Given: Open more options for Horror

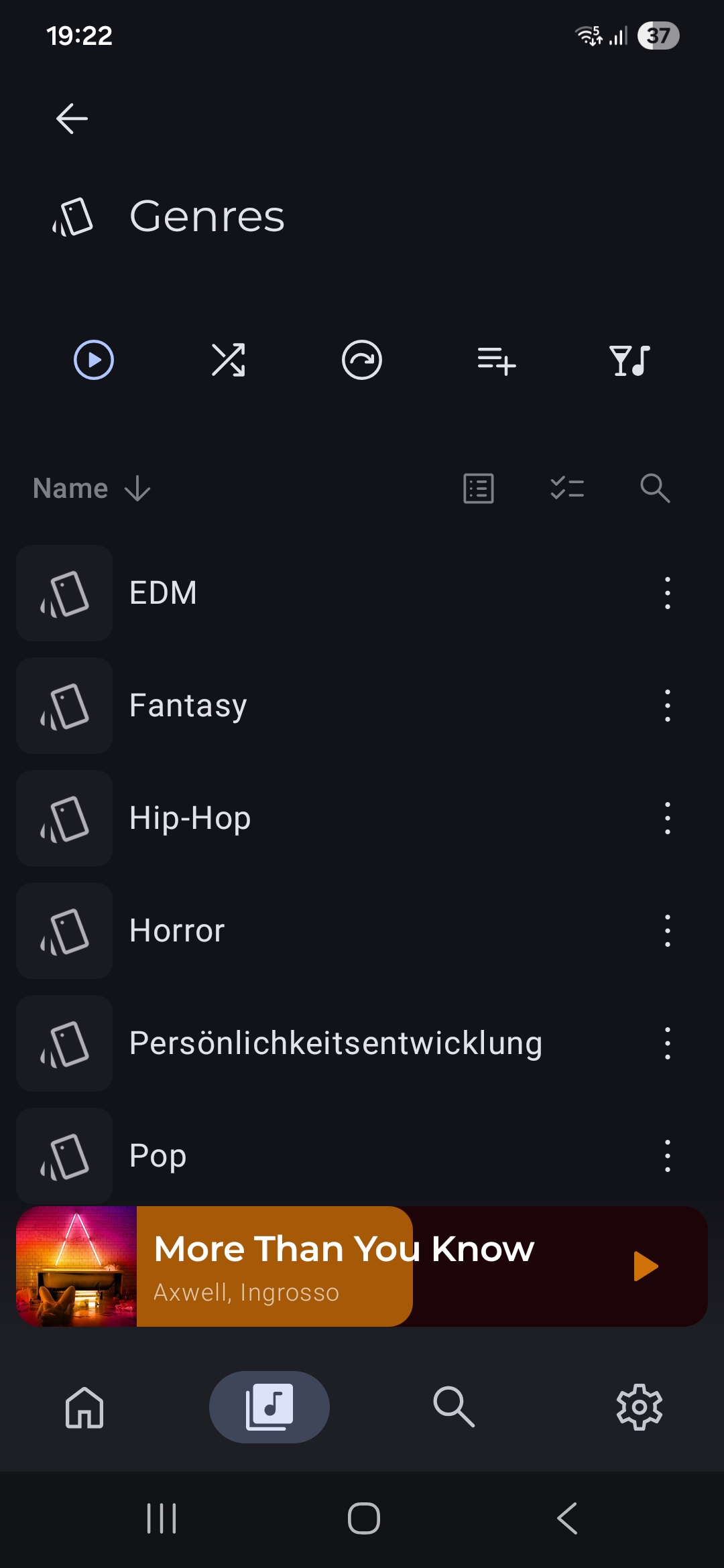Looking at the screenshot, I should coord(667,931).
